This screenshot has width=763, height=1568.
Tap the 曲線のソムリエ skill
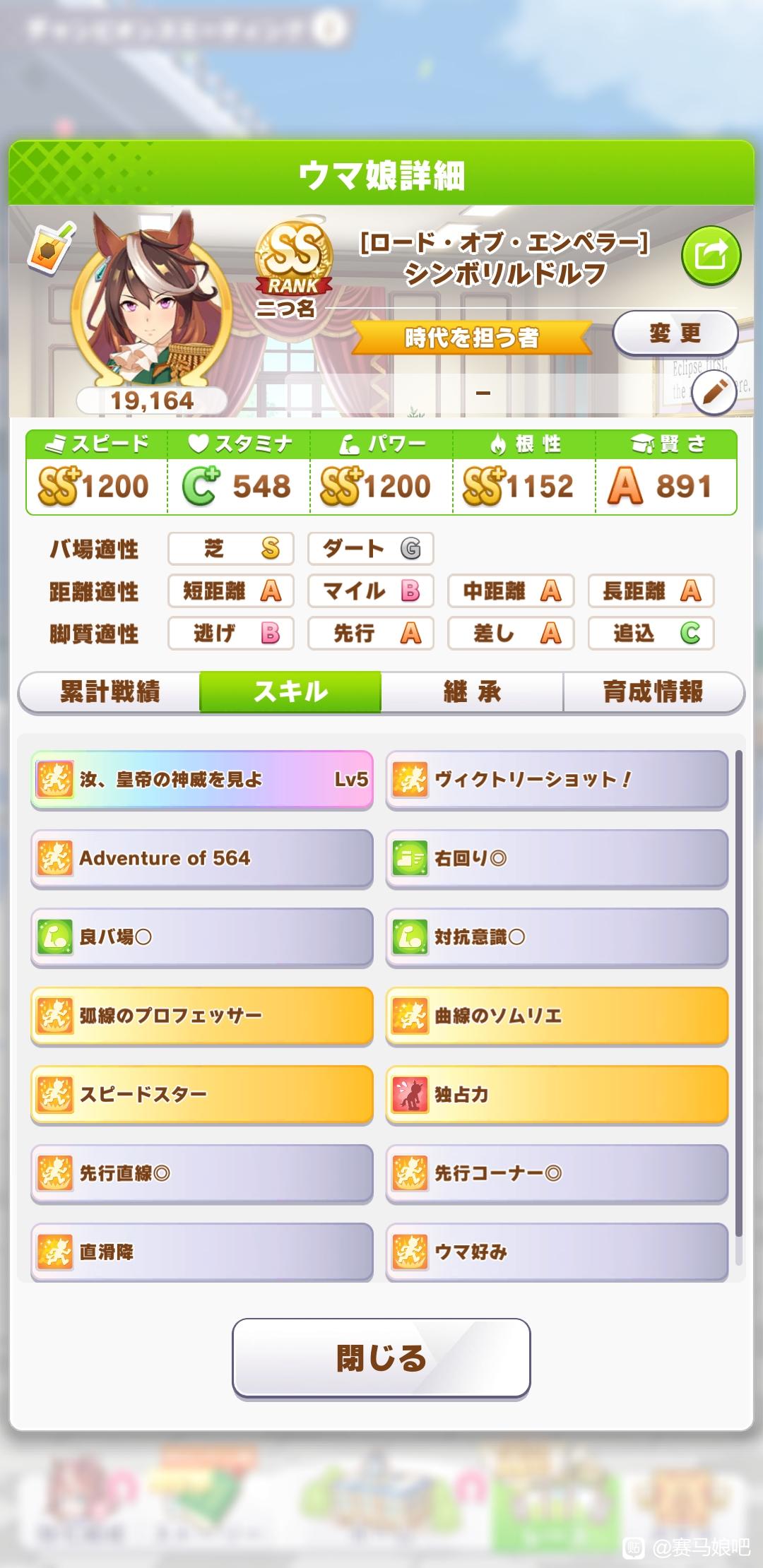click(557, 1016)
